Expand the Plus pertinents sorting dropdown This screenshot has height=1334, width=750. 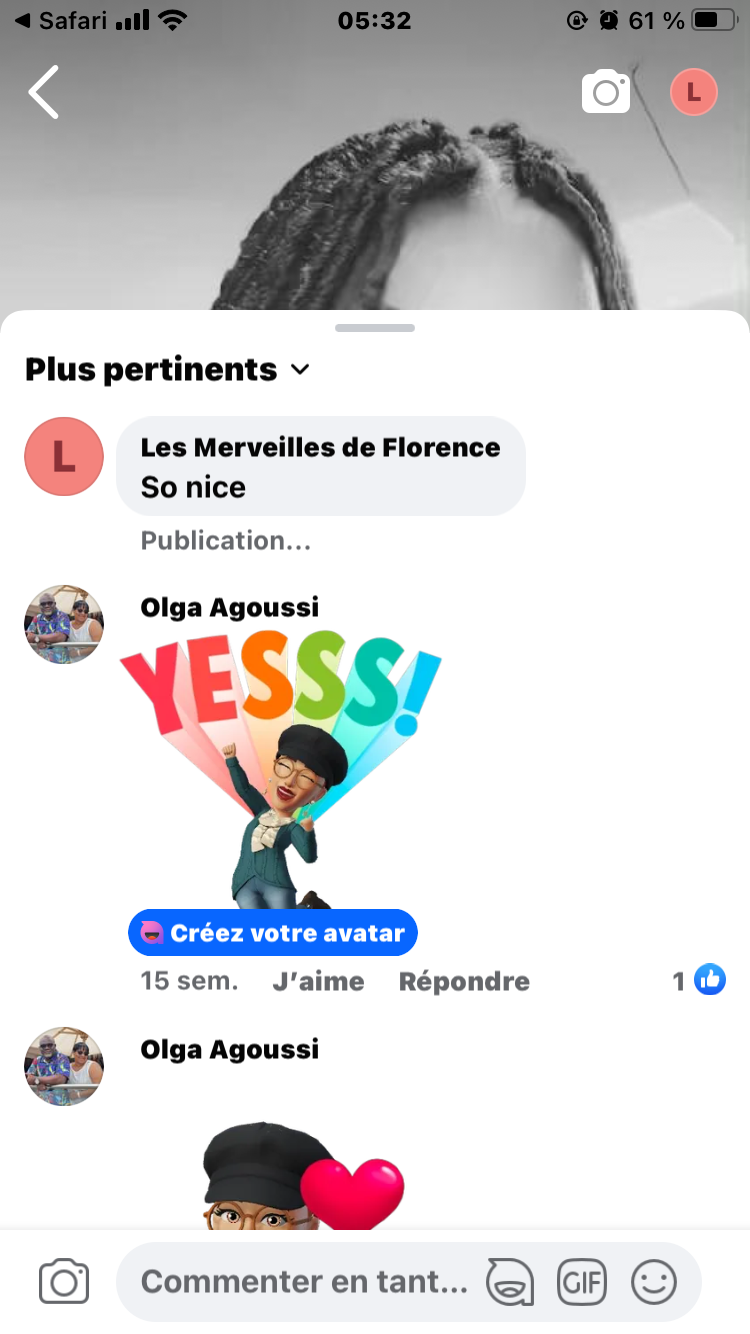pos(167,369)
